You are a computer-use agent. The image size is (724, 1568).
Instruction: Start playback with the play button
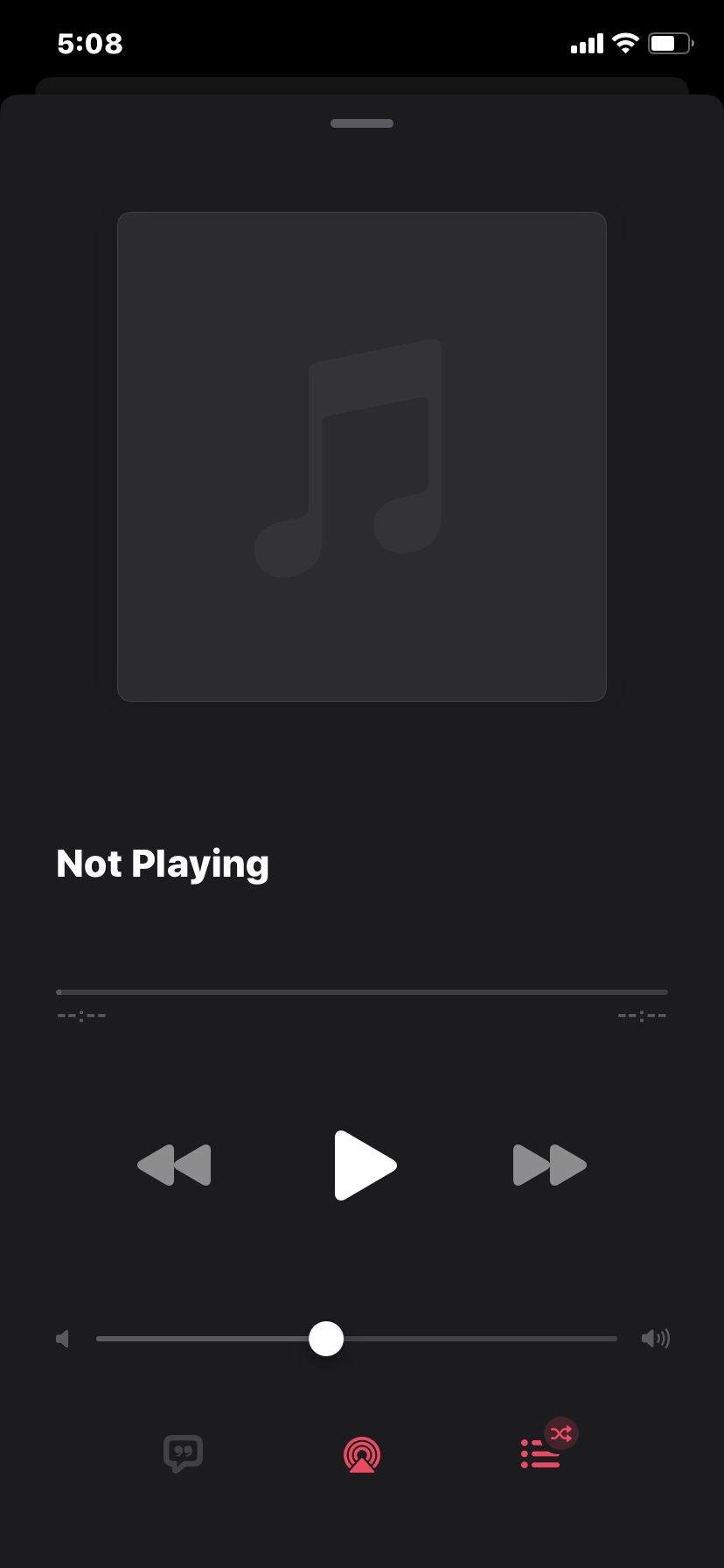pyautogui.click(x=365, y=1165)
